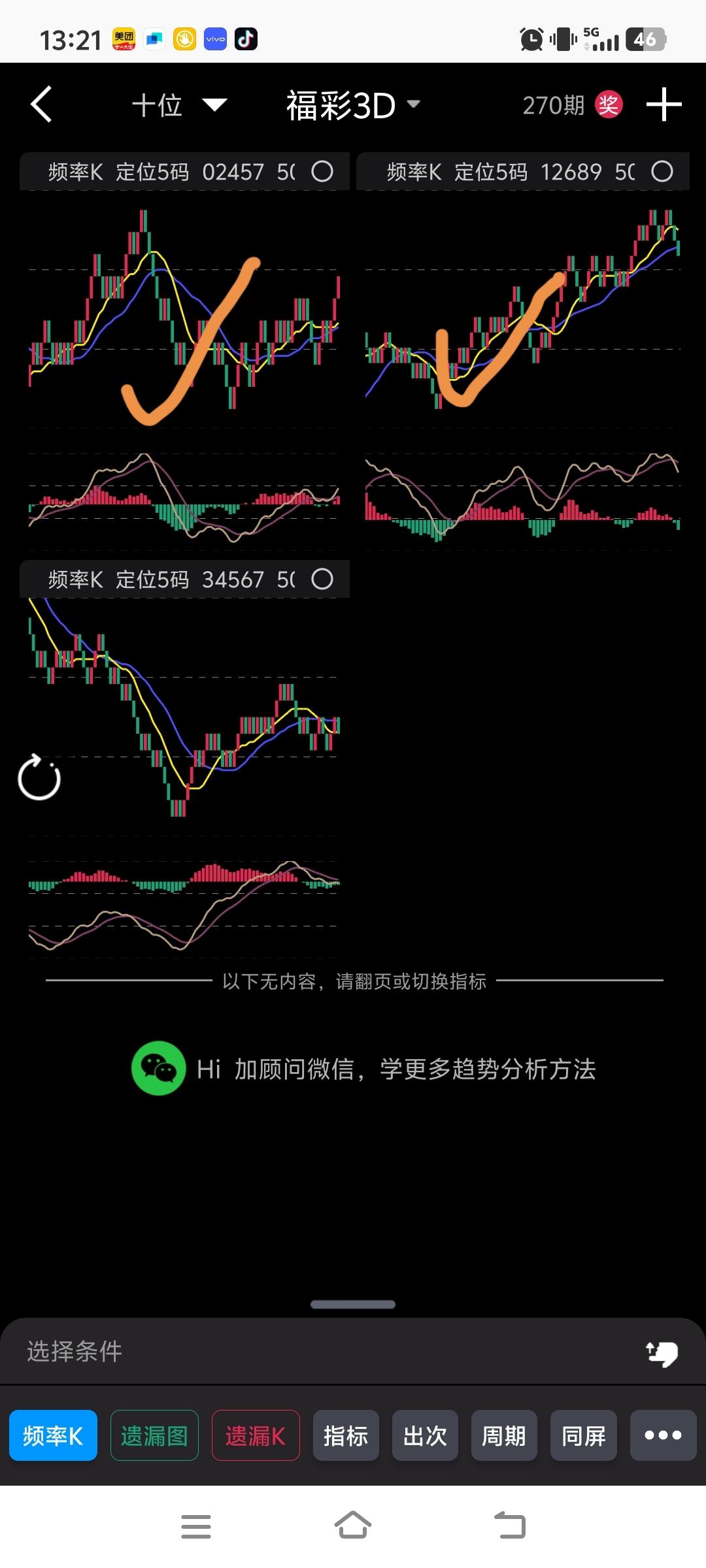Open the 周期 period options

point(504,1436)
